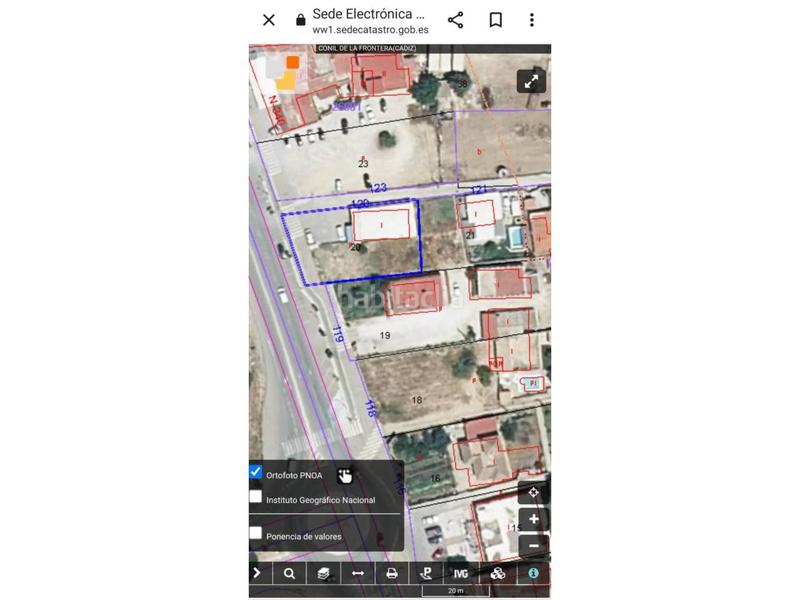The image size is (800, 600).
Task: Expand the map to fullscreen
Action: pyautogui.click(x=531, y=82)
